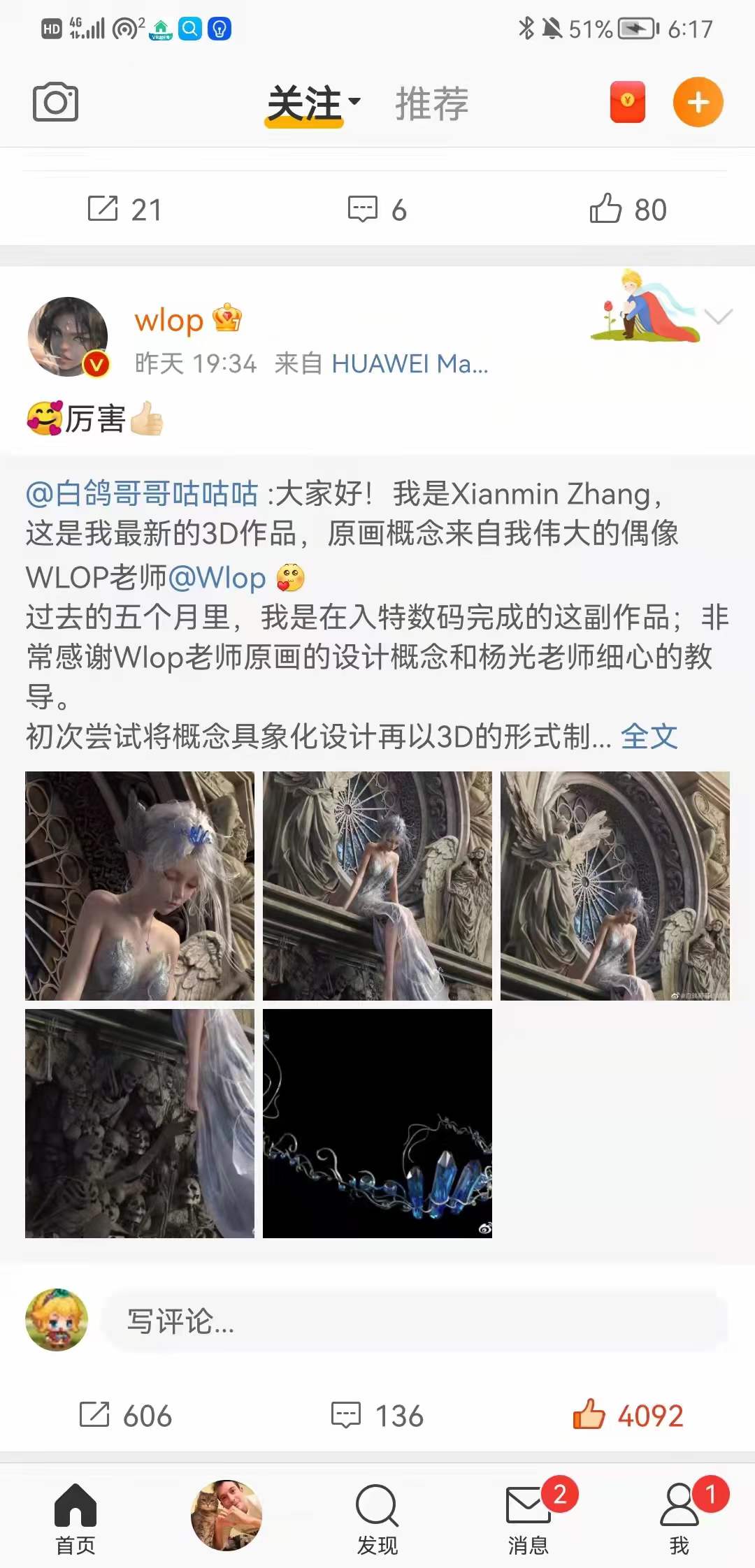Open the @Wlop mention link

point(217,578)
